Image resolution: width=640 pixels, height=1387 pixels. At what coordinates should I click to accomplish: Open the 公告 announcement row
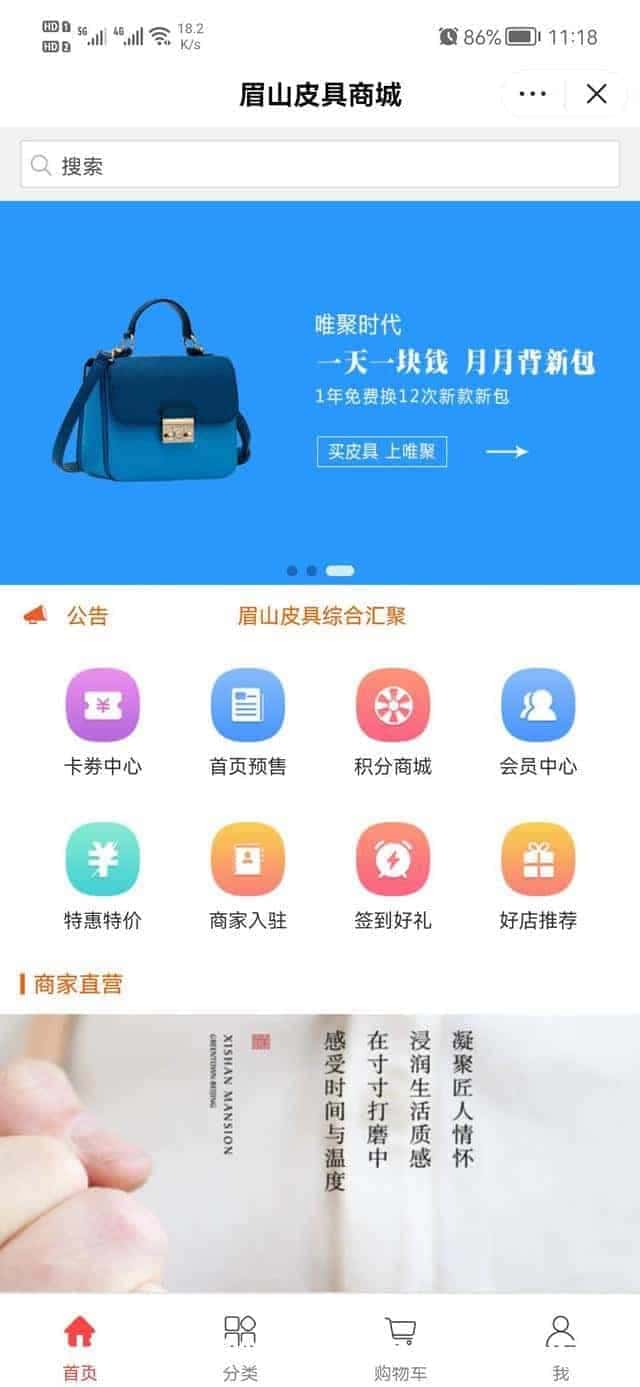(x=320, y=616)
